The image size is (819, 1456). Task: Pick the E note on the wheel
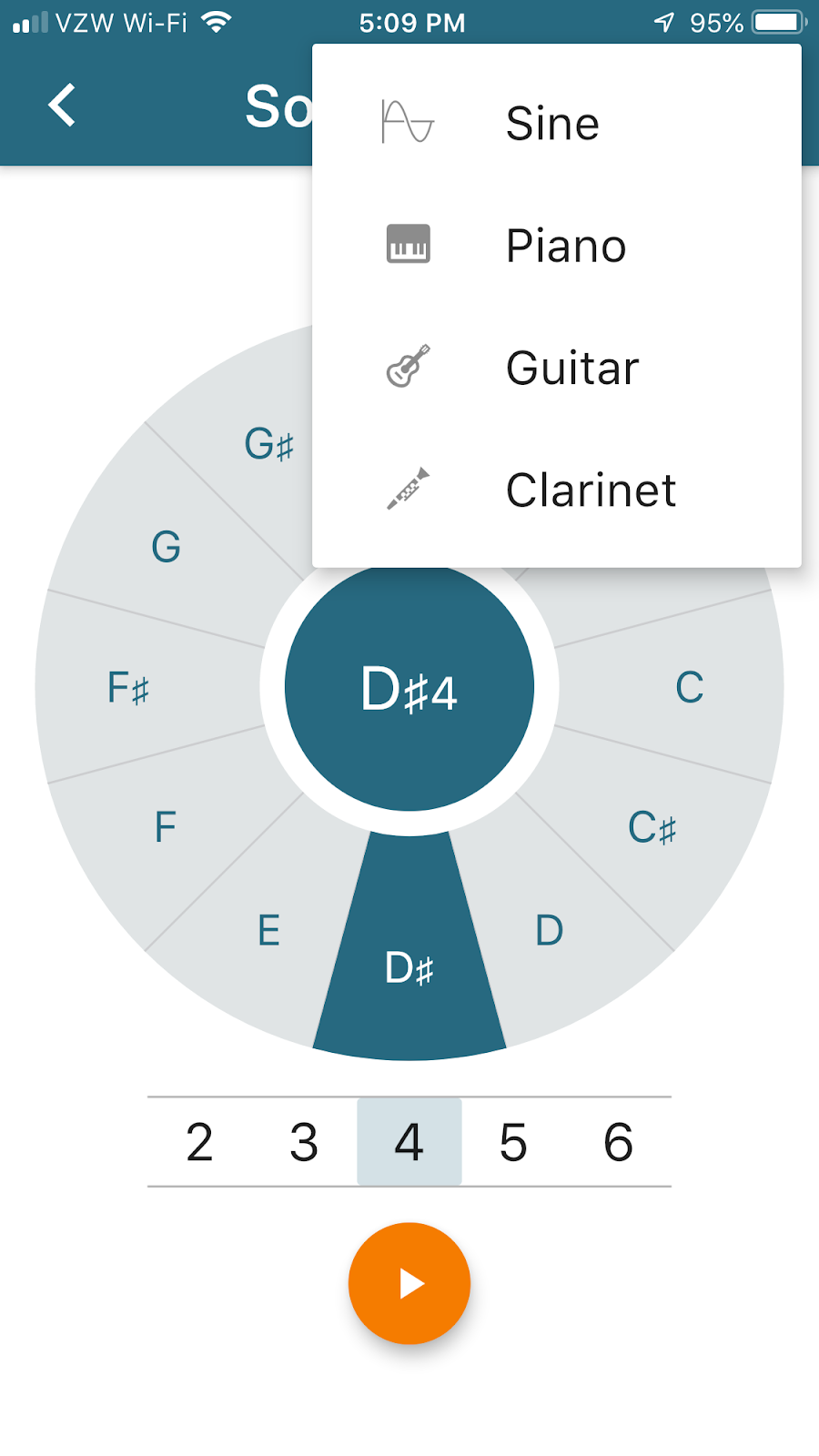click(x=268, y=931)
